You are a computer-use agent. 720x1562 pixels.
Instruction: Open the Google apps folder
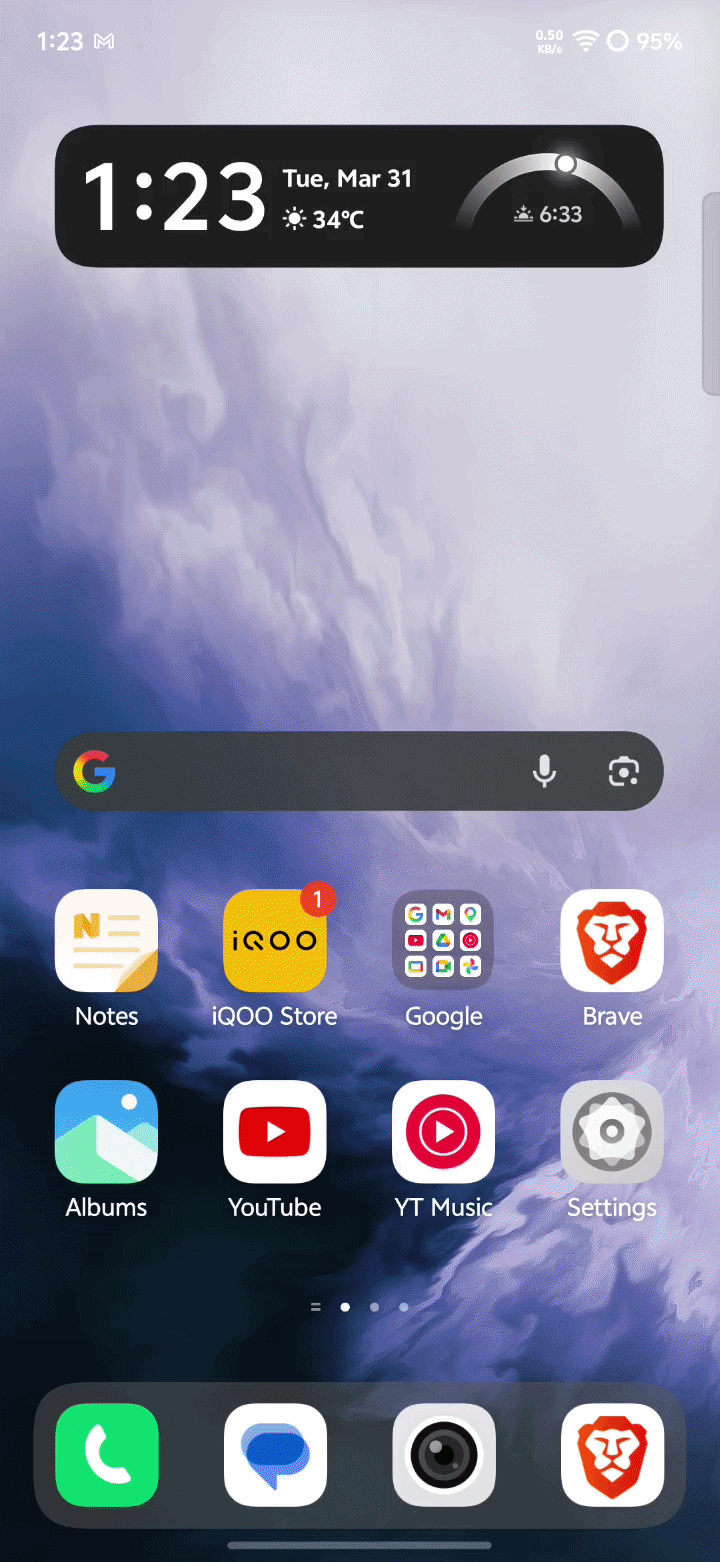pos(443,941)
